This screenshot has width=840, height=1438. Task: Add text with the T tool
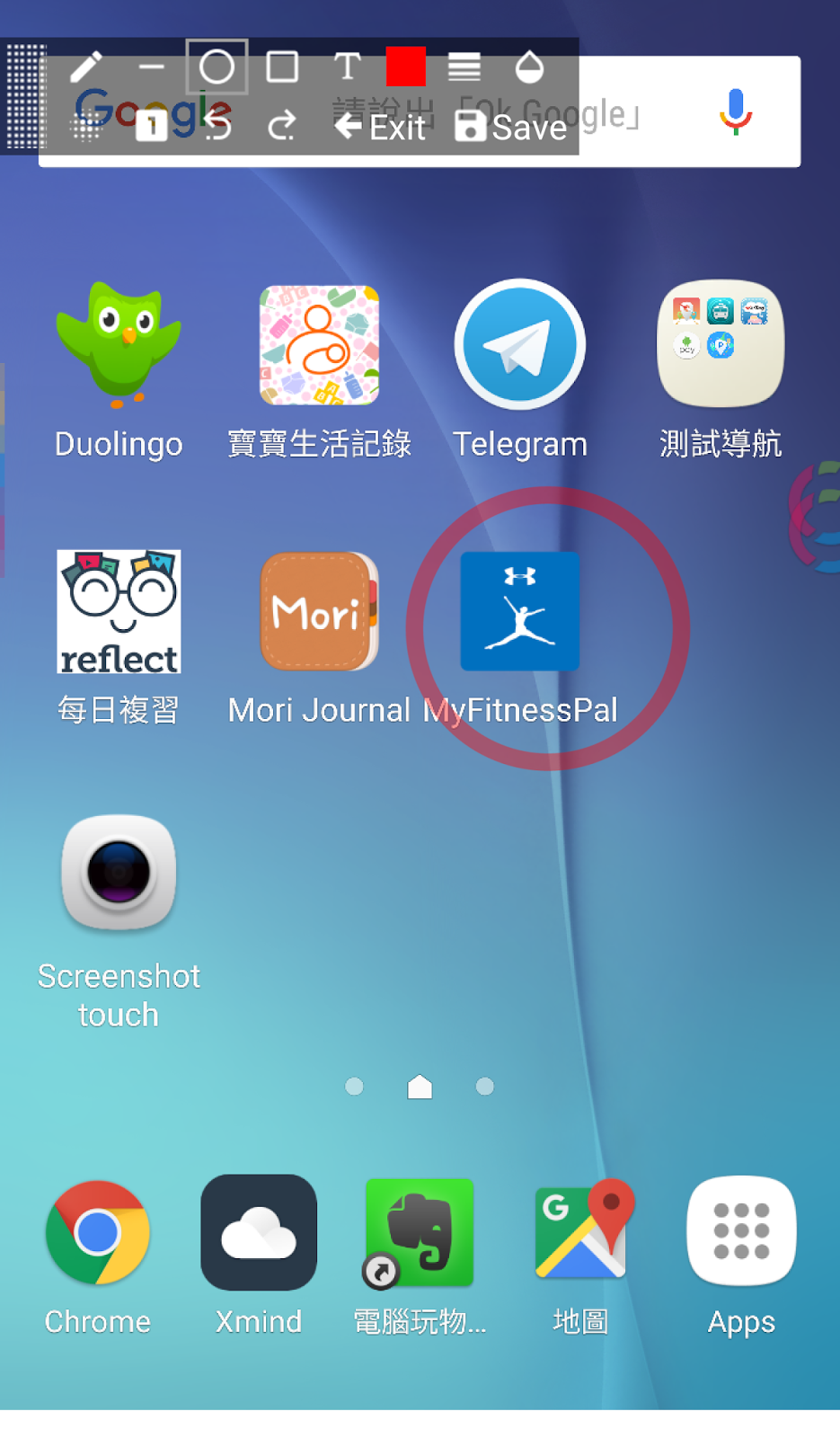[347, 67]
